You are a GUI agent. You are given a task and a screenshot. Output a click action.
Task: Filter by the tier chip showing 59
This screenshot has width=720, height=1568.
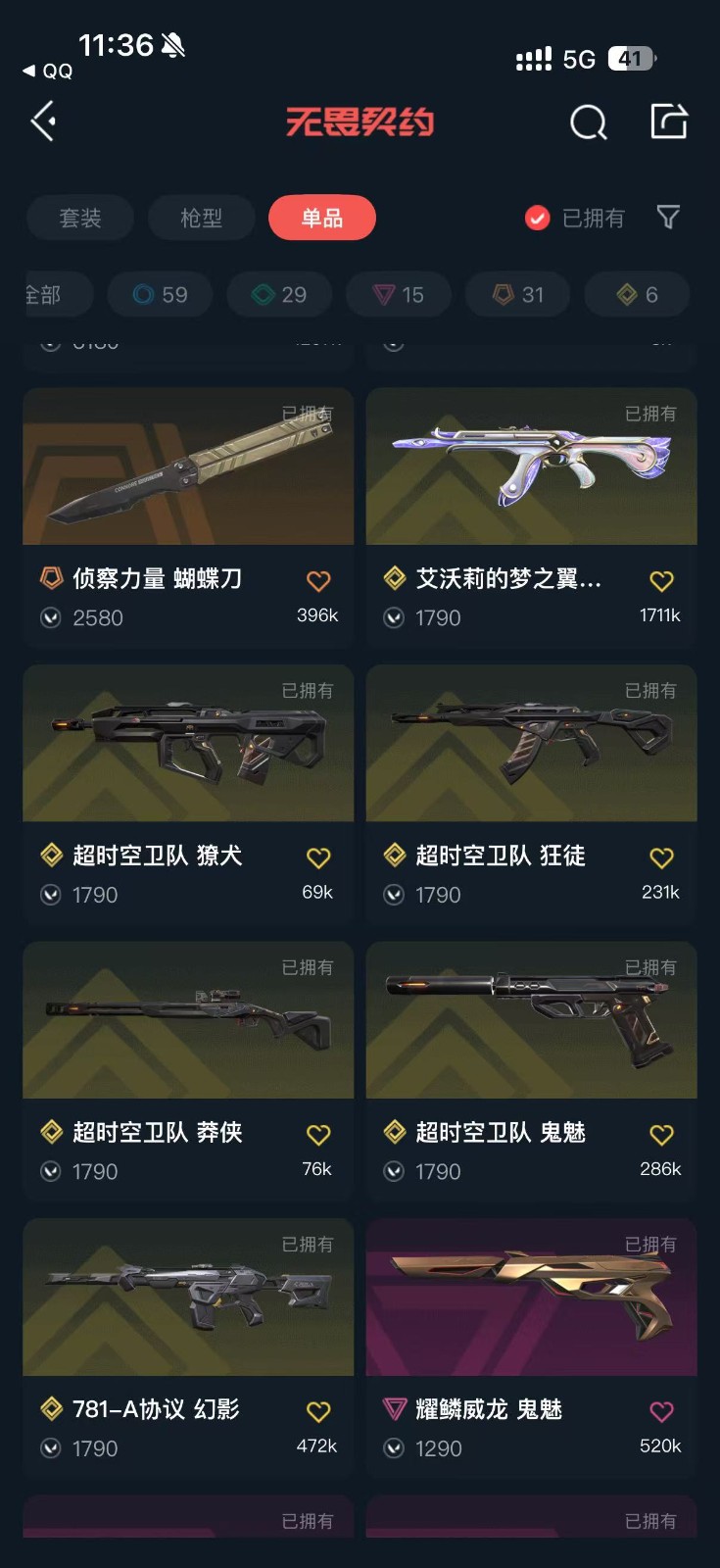click(x=160, y=294)
